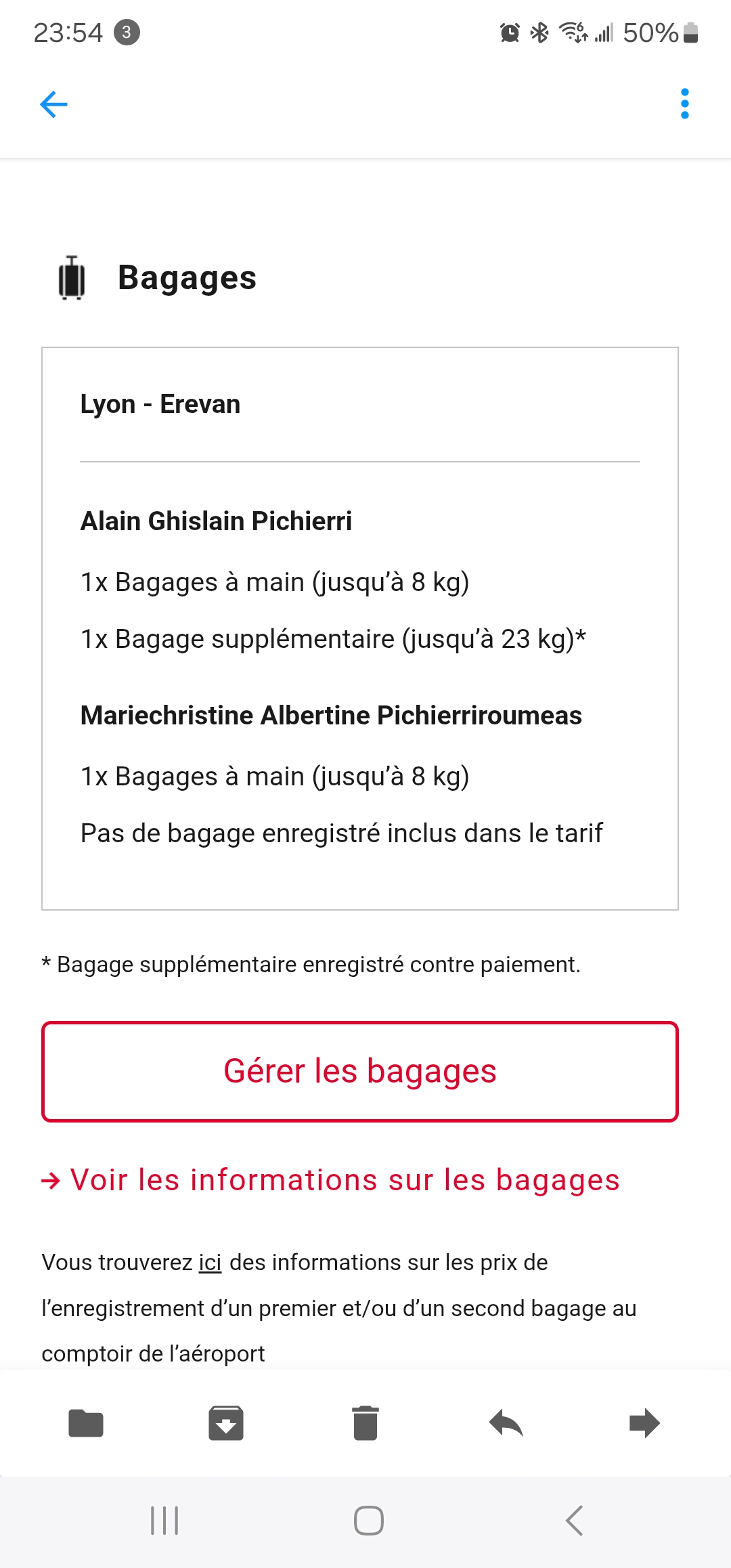Open Voir les informations sur les bagages
Viewport: 731px width, 1568px height.
331,1180
